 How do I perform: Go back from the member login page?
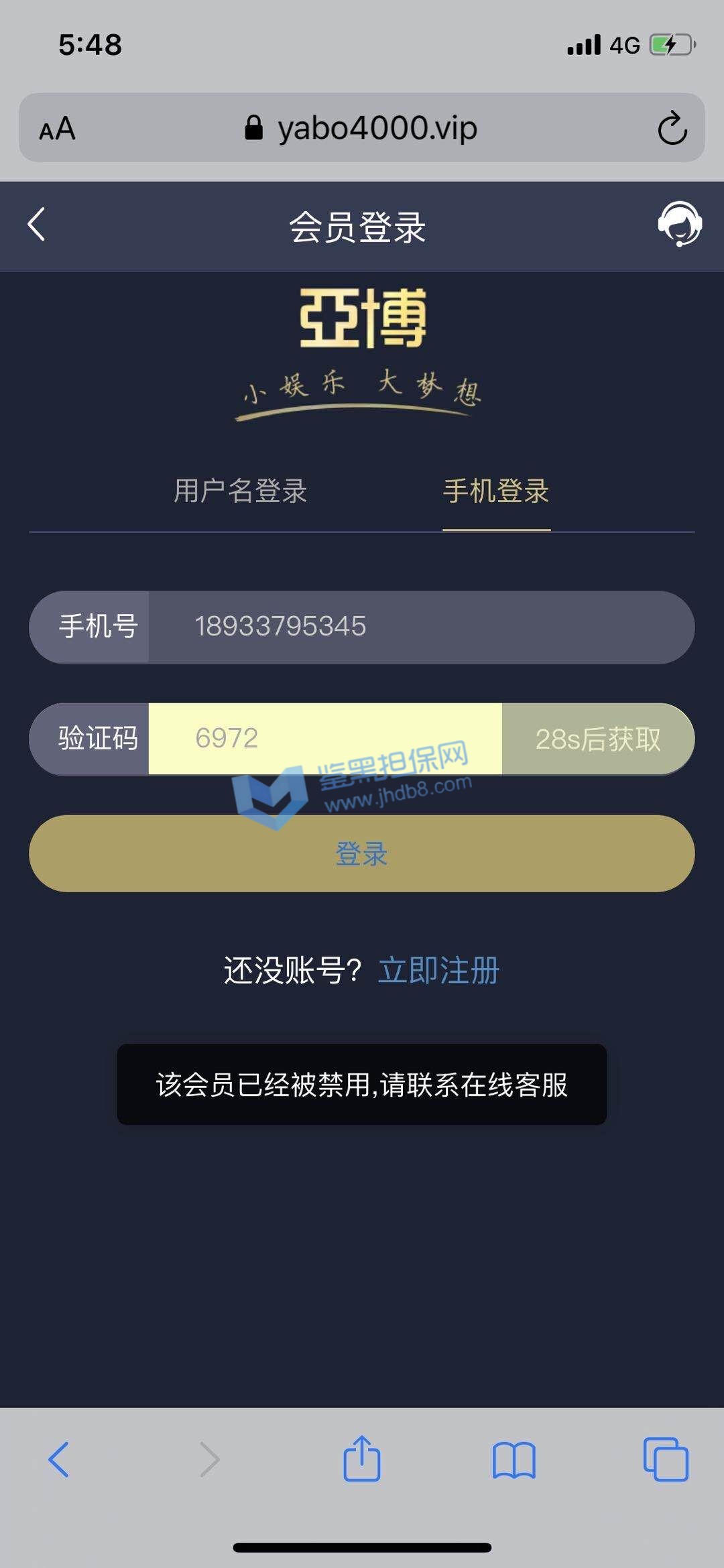coord(37,225)
